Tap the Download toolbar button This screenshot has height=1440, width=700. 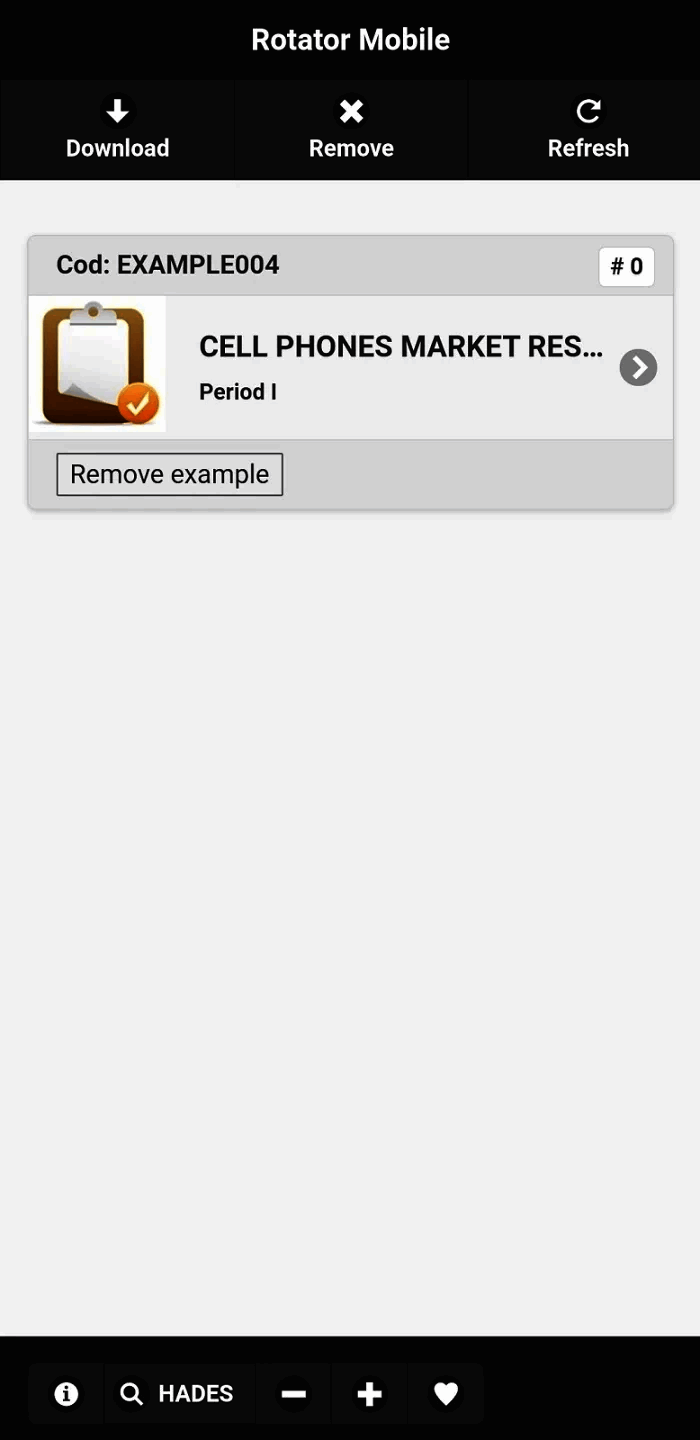point(117,130)
